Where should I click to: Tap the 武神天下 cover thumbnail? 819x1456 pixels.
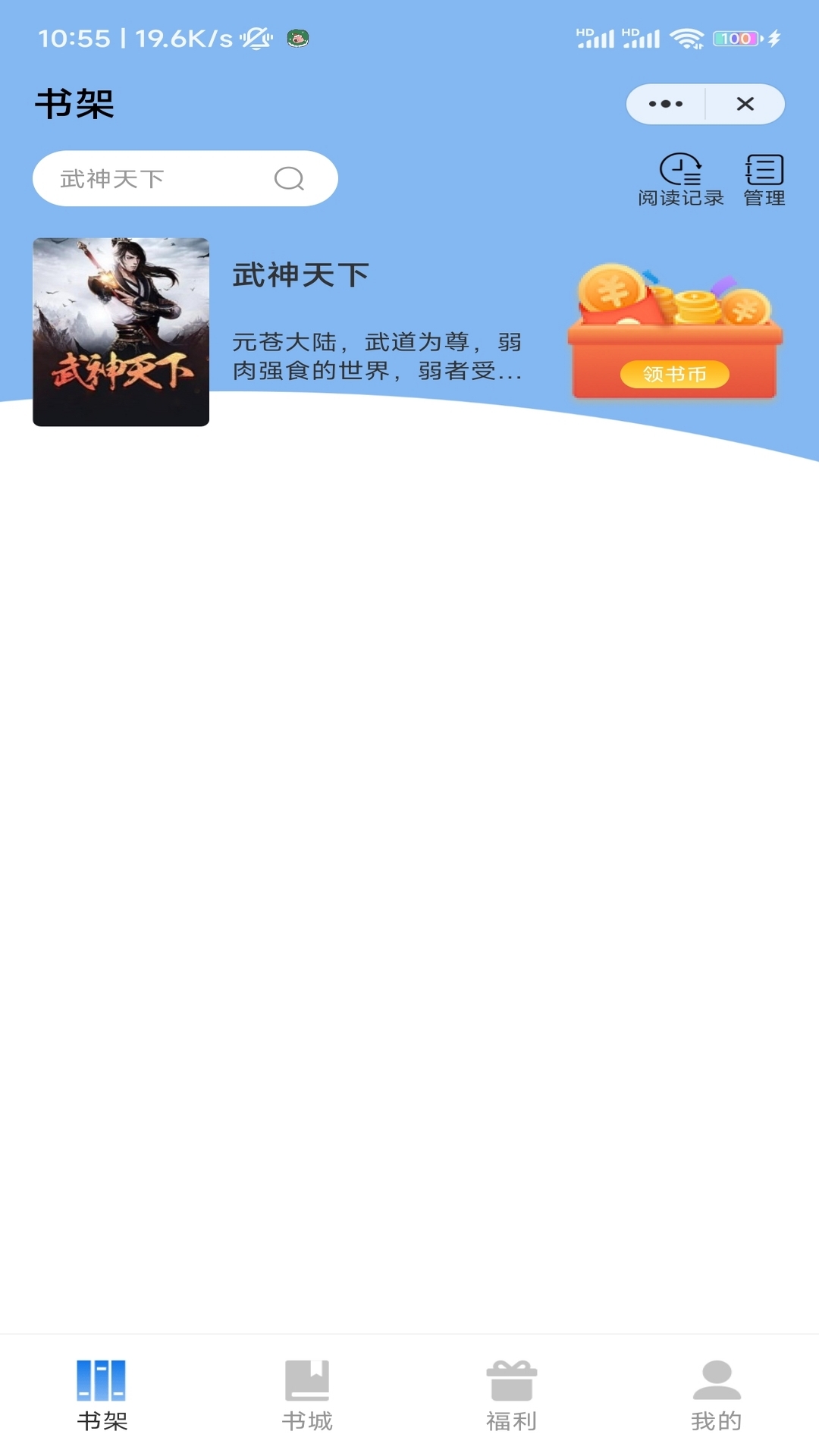[121, 329]
